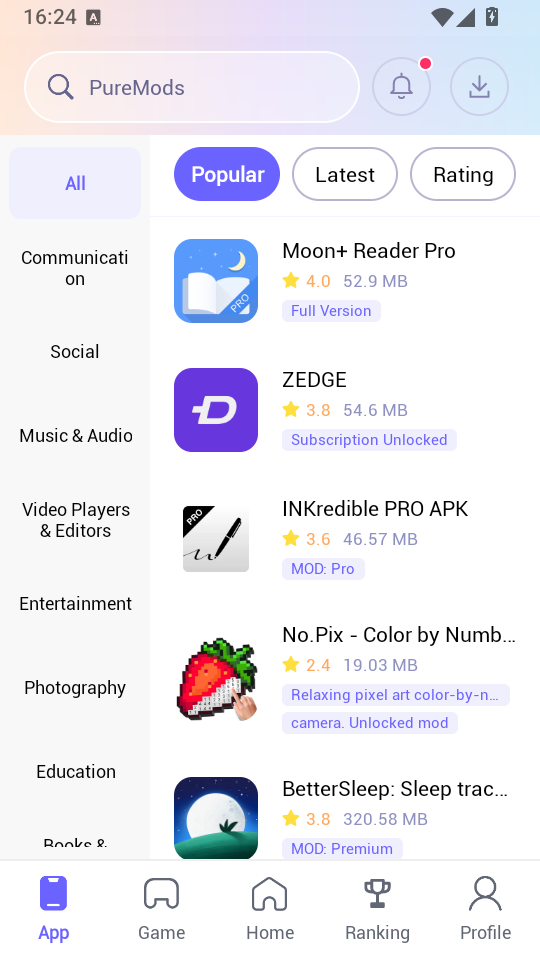The image size is (540, 960).
Task: Open Moon+ Reader Pro app page
Action: coord(345,281)
